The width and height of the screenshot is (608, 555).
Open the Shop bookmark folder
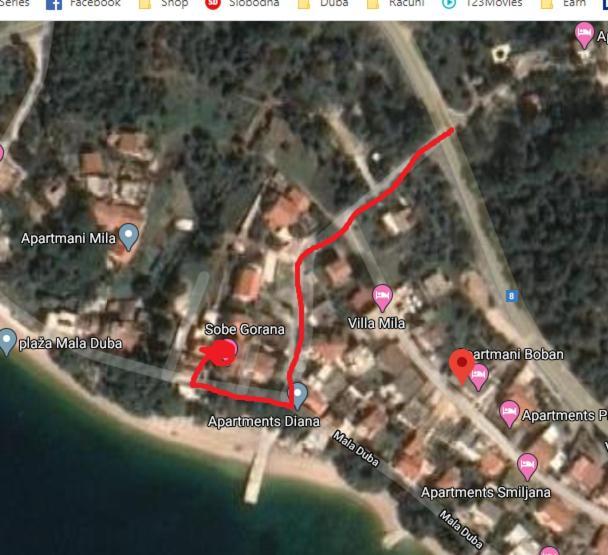click(165, 4)
